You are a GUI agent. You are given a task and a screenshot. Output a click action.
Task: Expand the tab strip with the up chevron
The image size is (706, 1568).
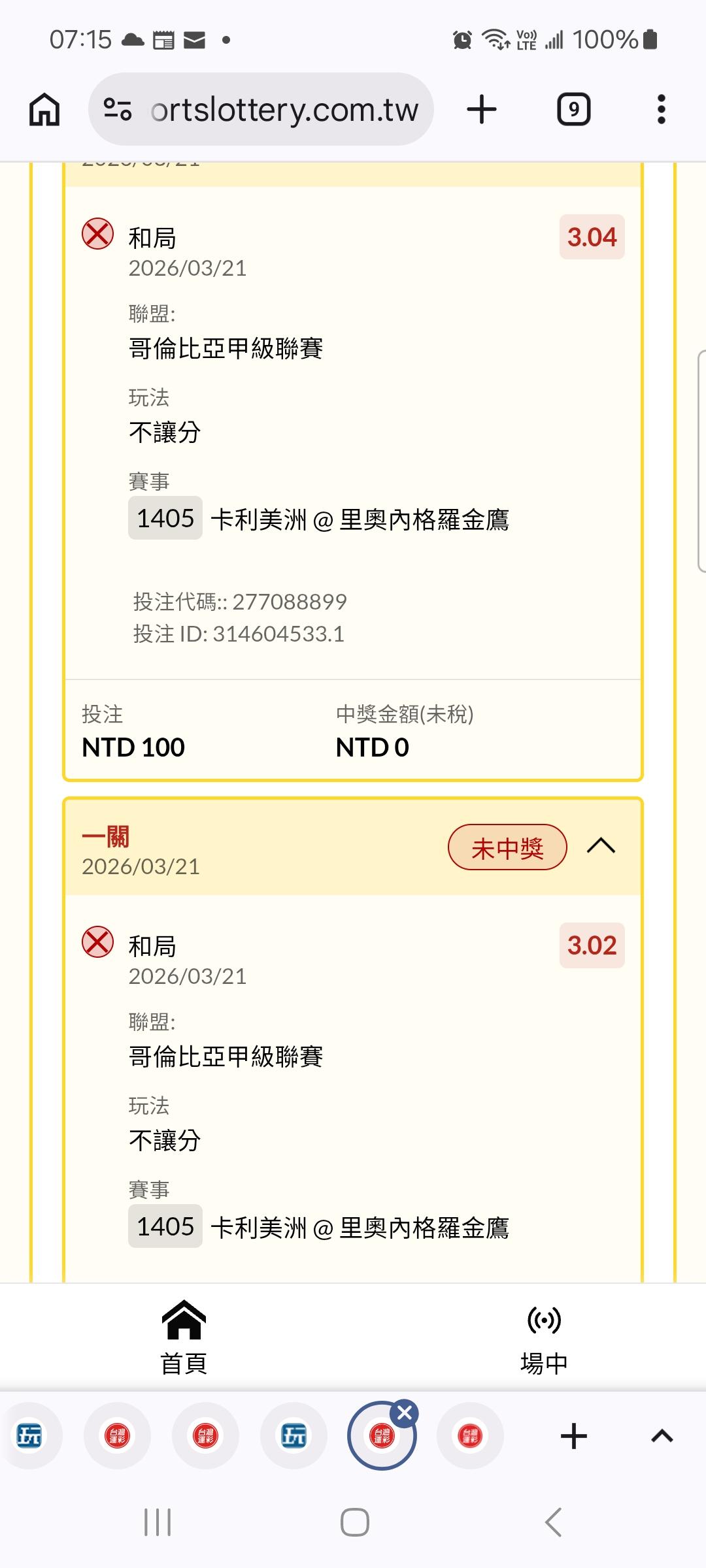coord(662,1436)
